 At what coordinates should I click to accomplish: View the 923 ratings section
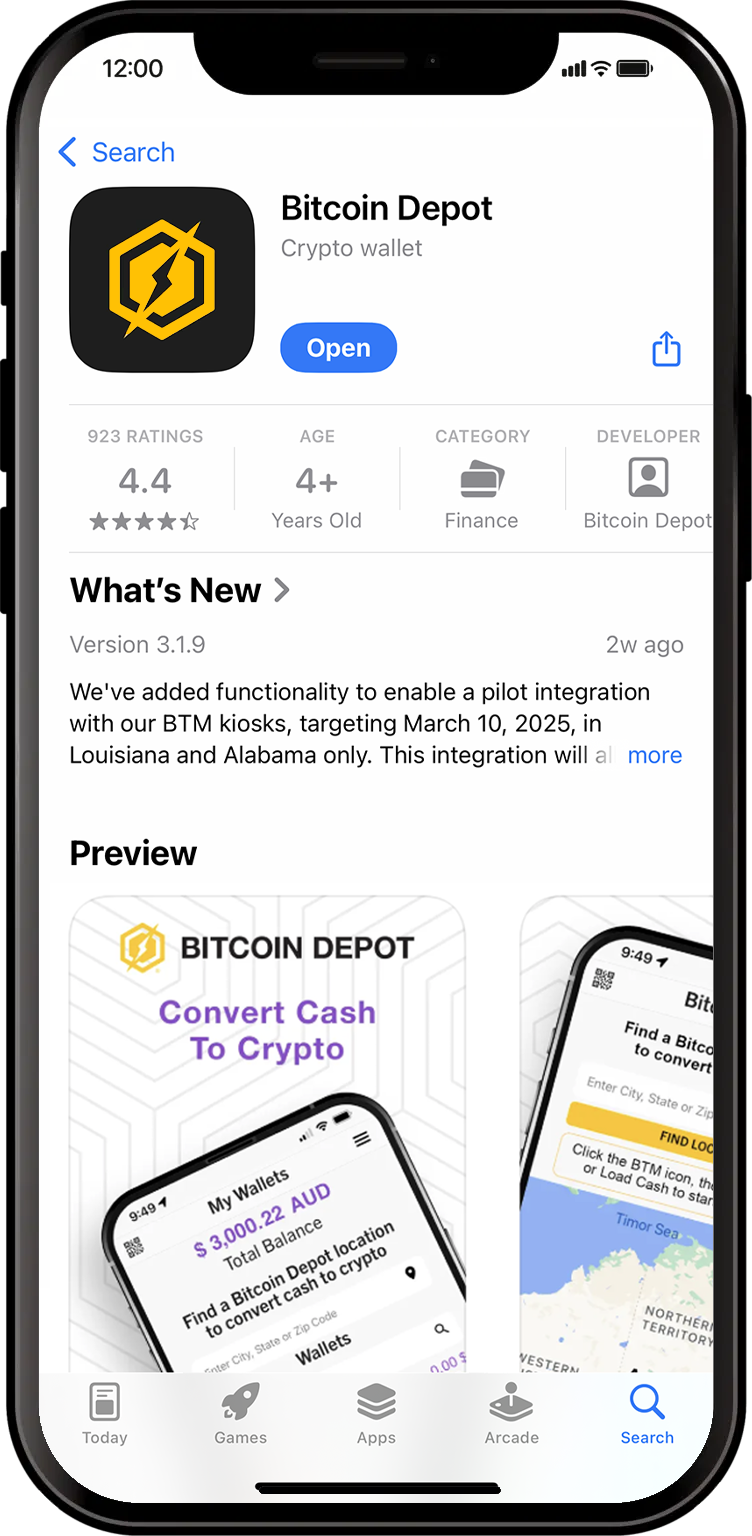(145, 478)
